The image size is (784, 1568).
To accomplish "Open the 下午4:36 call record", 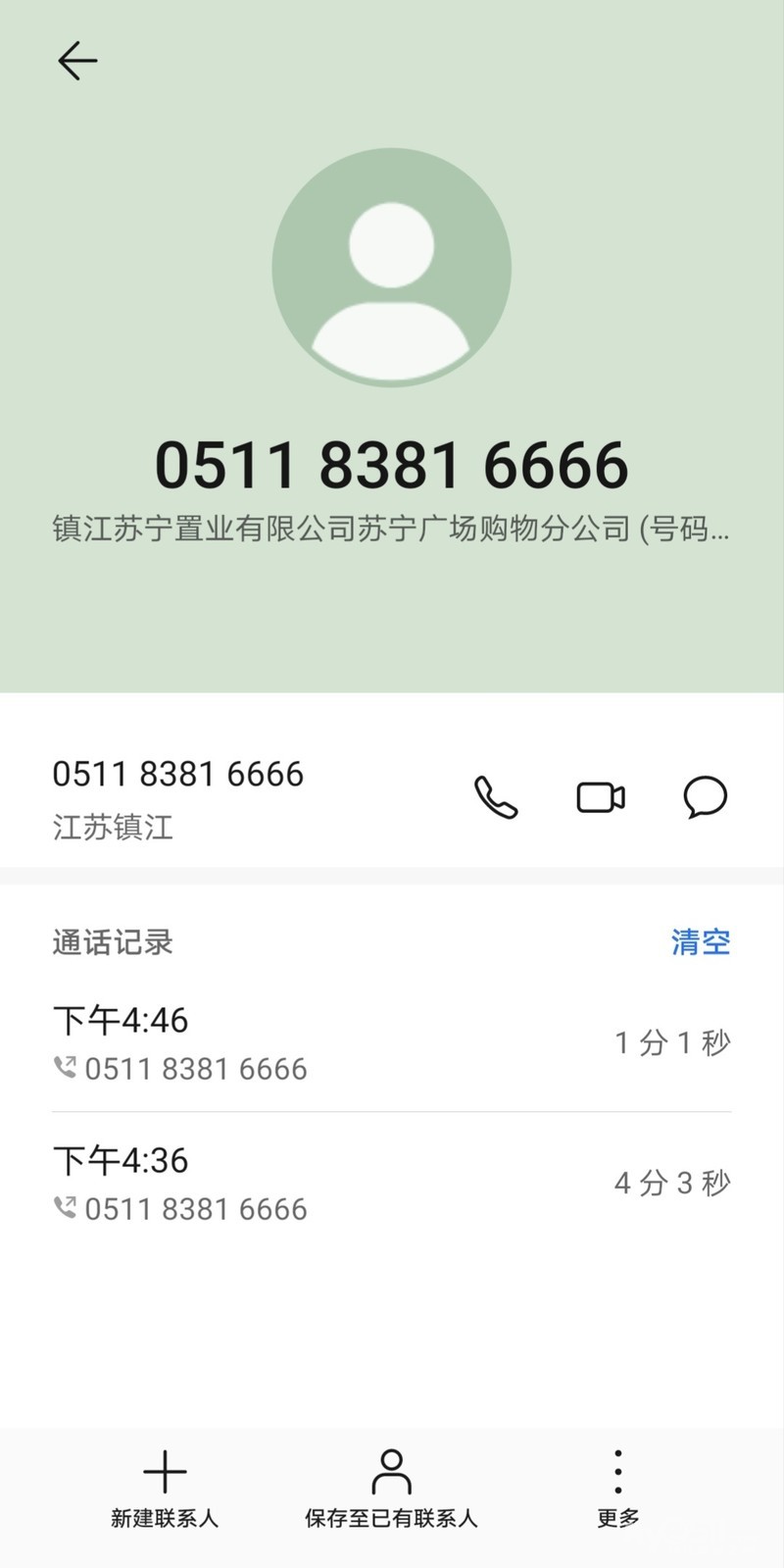I will [391, 1183].
